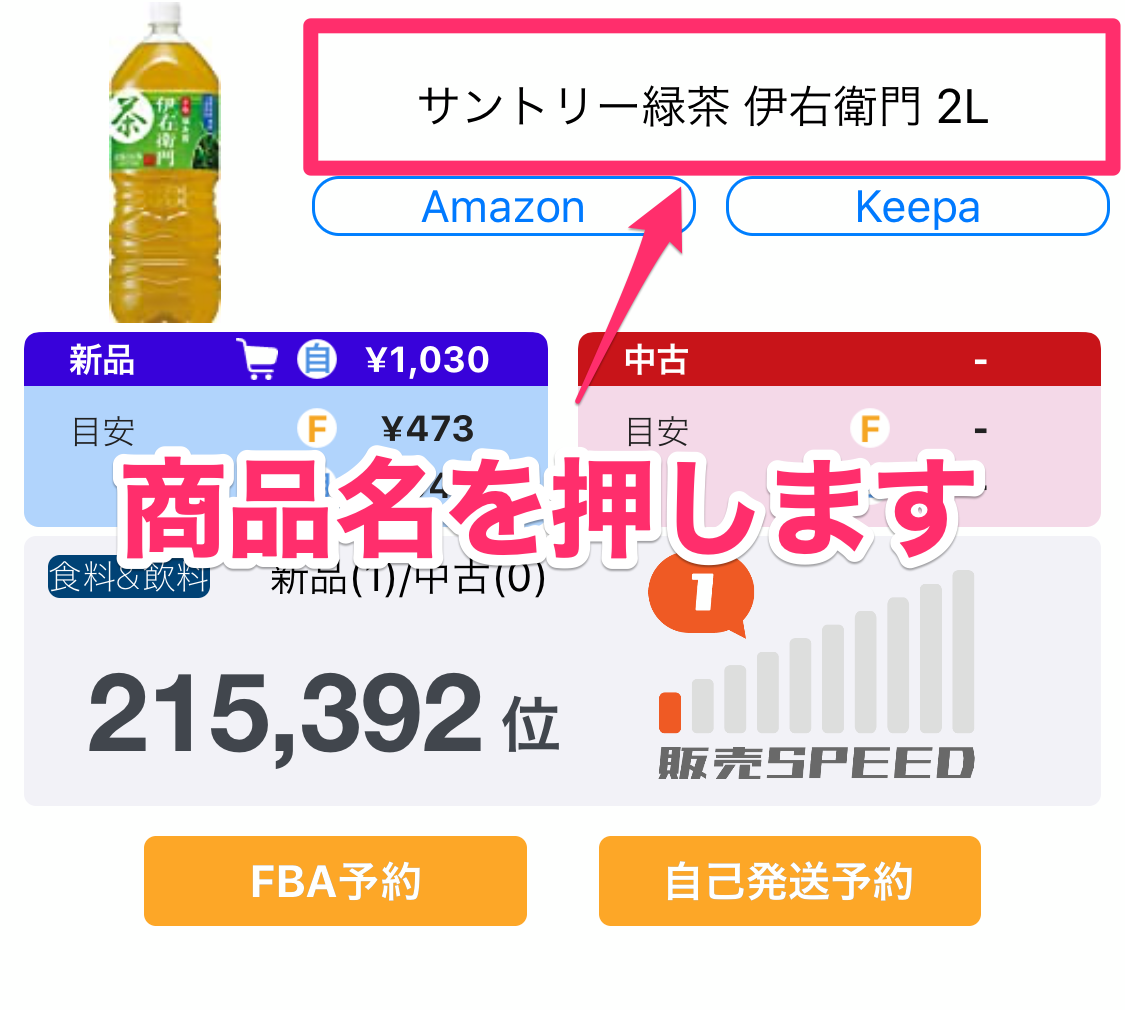Tap the product name サントリー緑茶 伊右衛門 2L
Viewport: 1125px width, 1010px height.
703,107
